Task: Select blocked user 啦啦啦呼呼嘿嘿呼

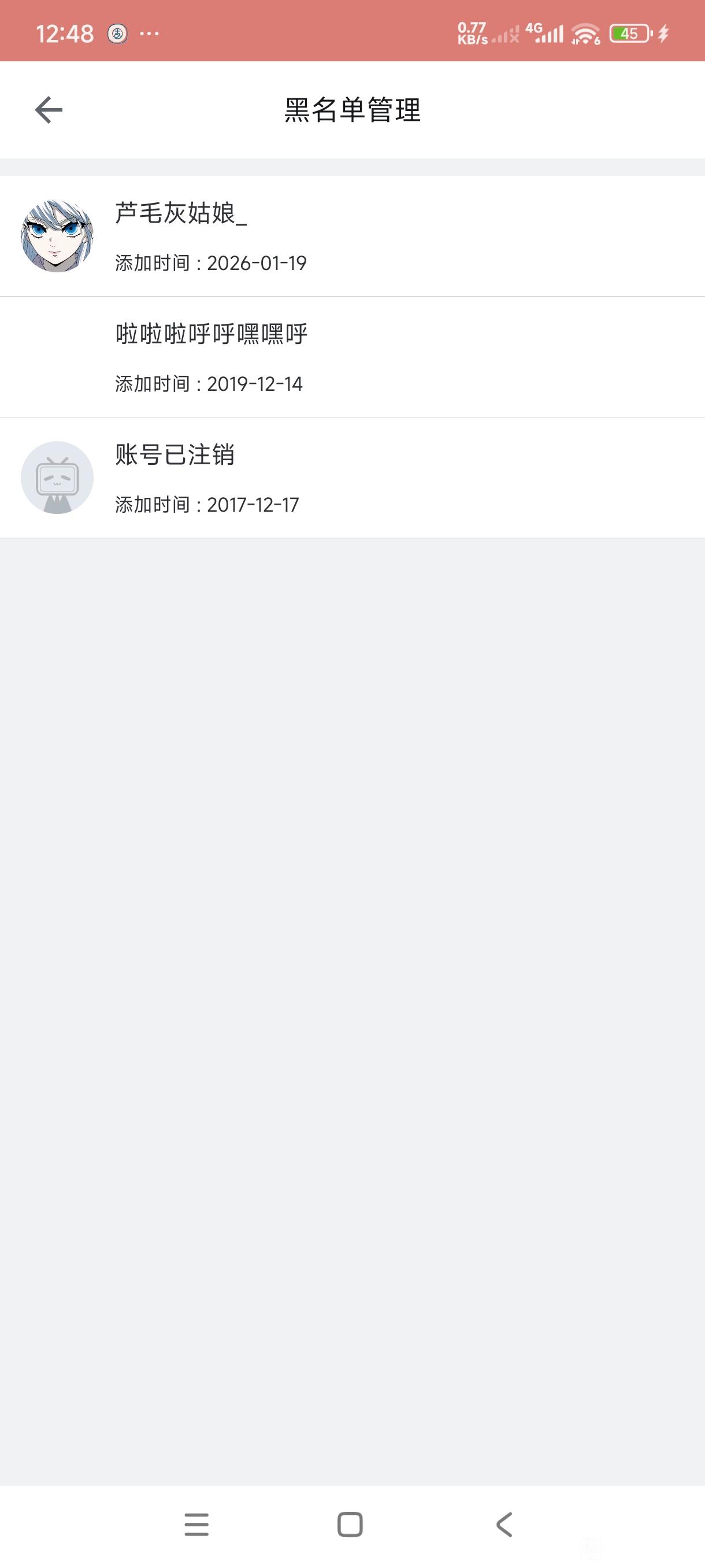Action: [x=351, y=357]
